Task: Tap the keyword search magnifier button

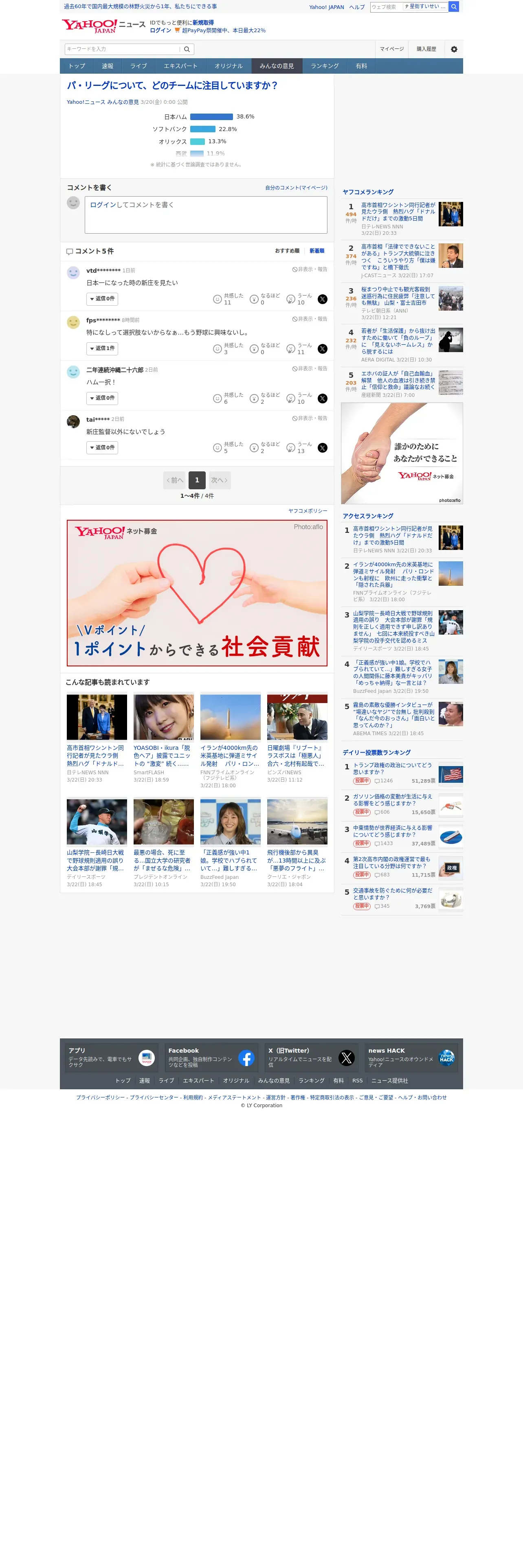Action: (x=187, y=49)
